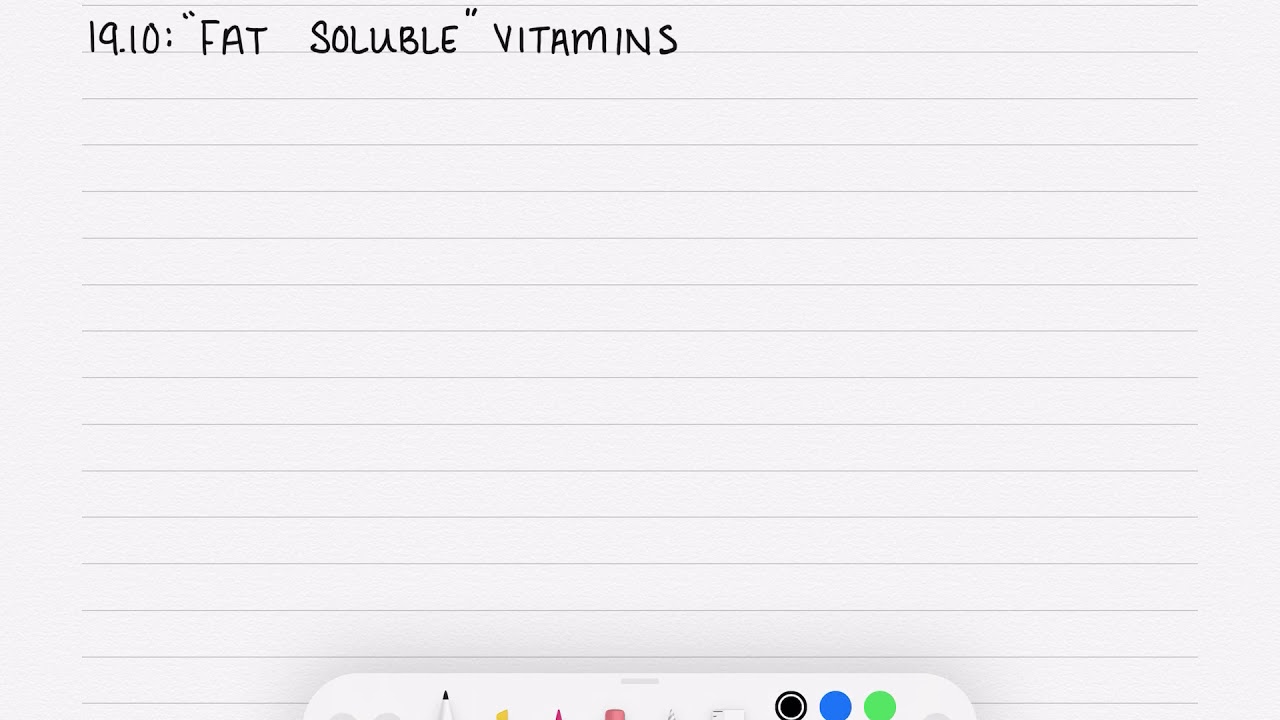Select the black pen tool

[x=445, y=707]
